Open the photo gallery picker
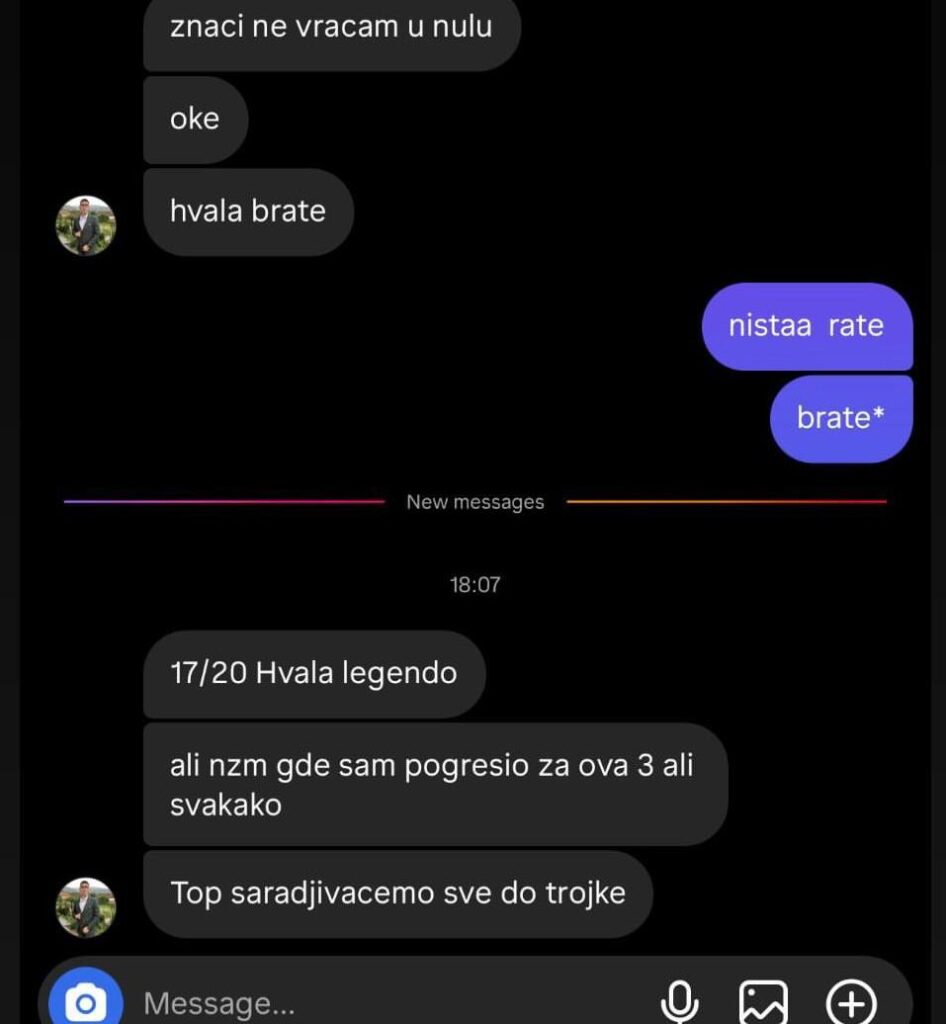Screen dimensions: 946x1024 pos(763,1002)
